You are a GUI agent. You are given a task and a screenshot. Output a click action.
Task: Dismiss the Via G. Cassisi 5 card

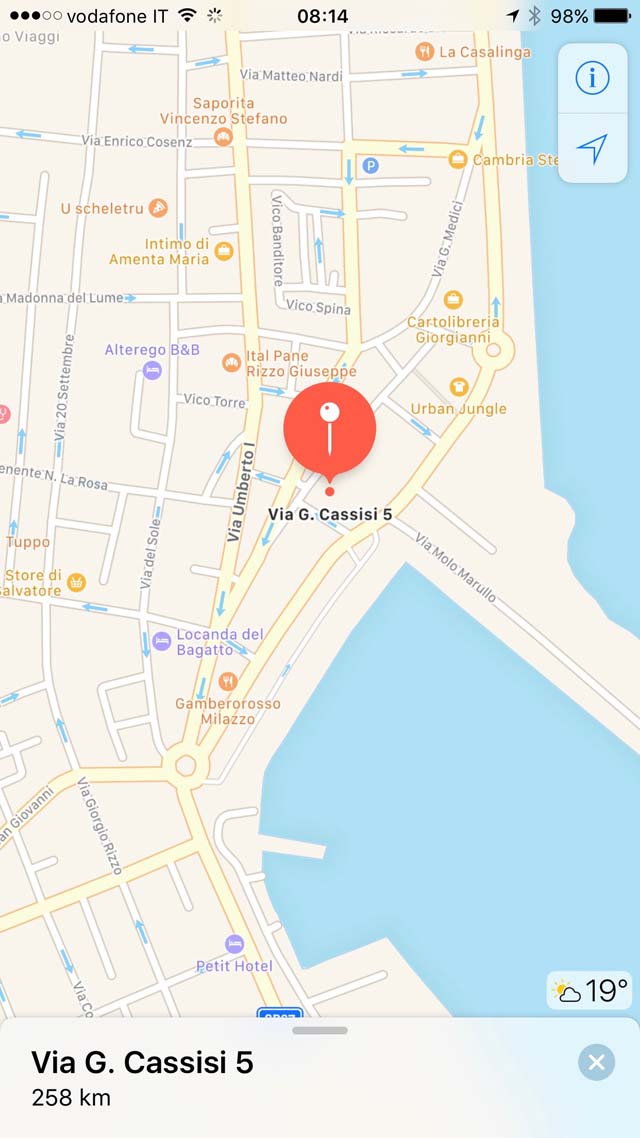tap(596, 1063)
